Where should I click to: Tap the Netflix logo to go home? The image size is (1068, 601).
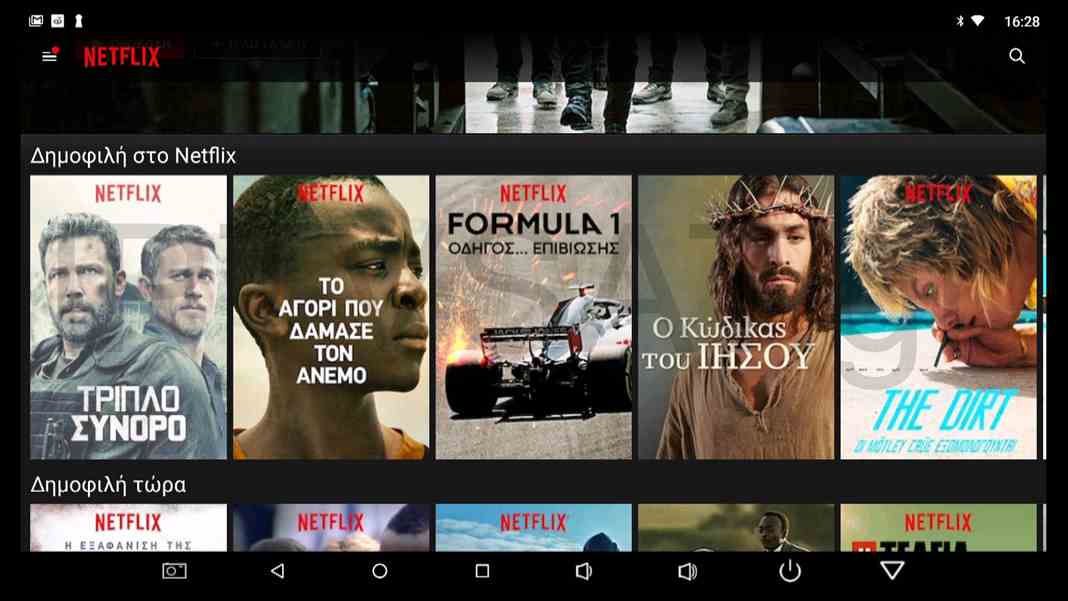tap(121, 57)
